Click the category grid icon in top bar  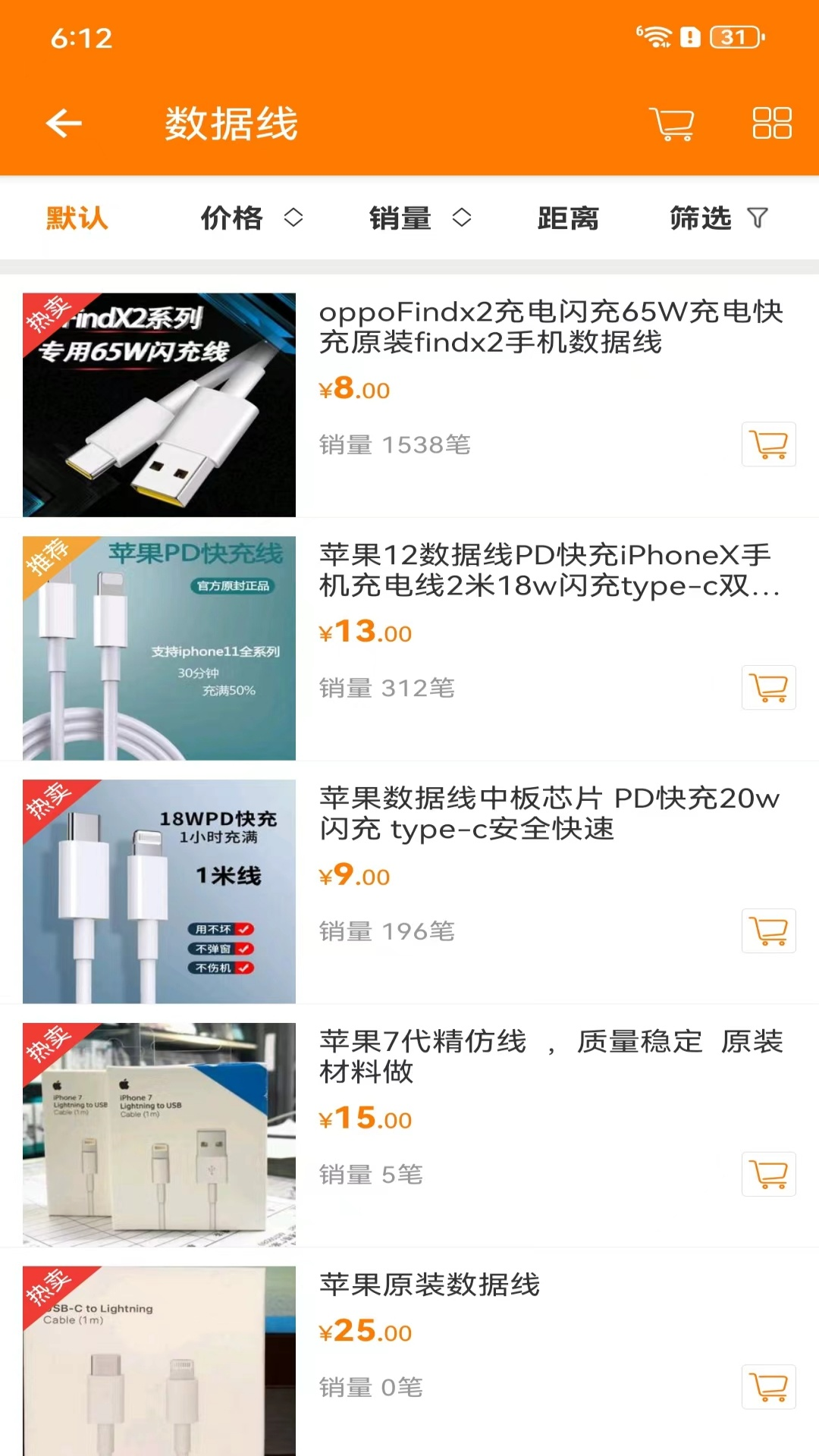(770, 123)
